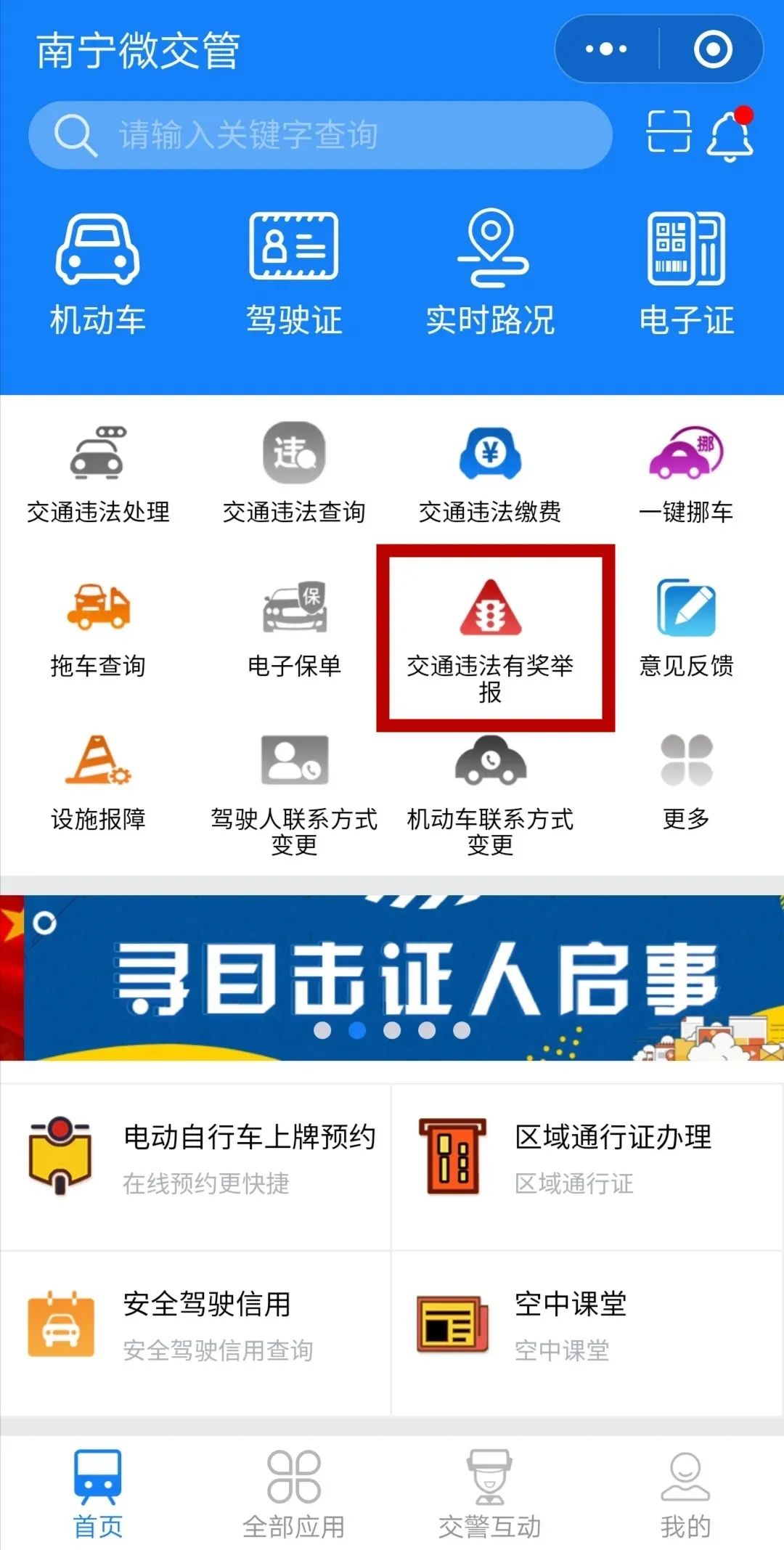Tap 更多 to see more services
The image size is (784, 1550).
[x=686, y=782]
